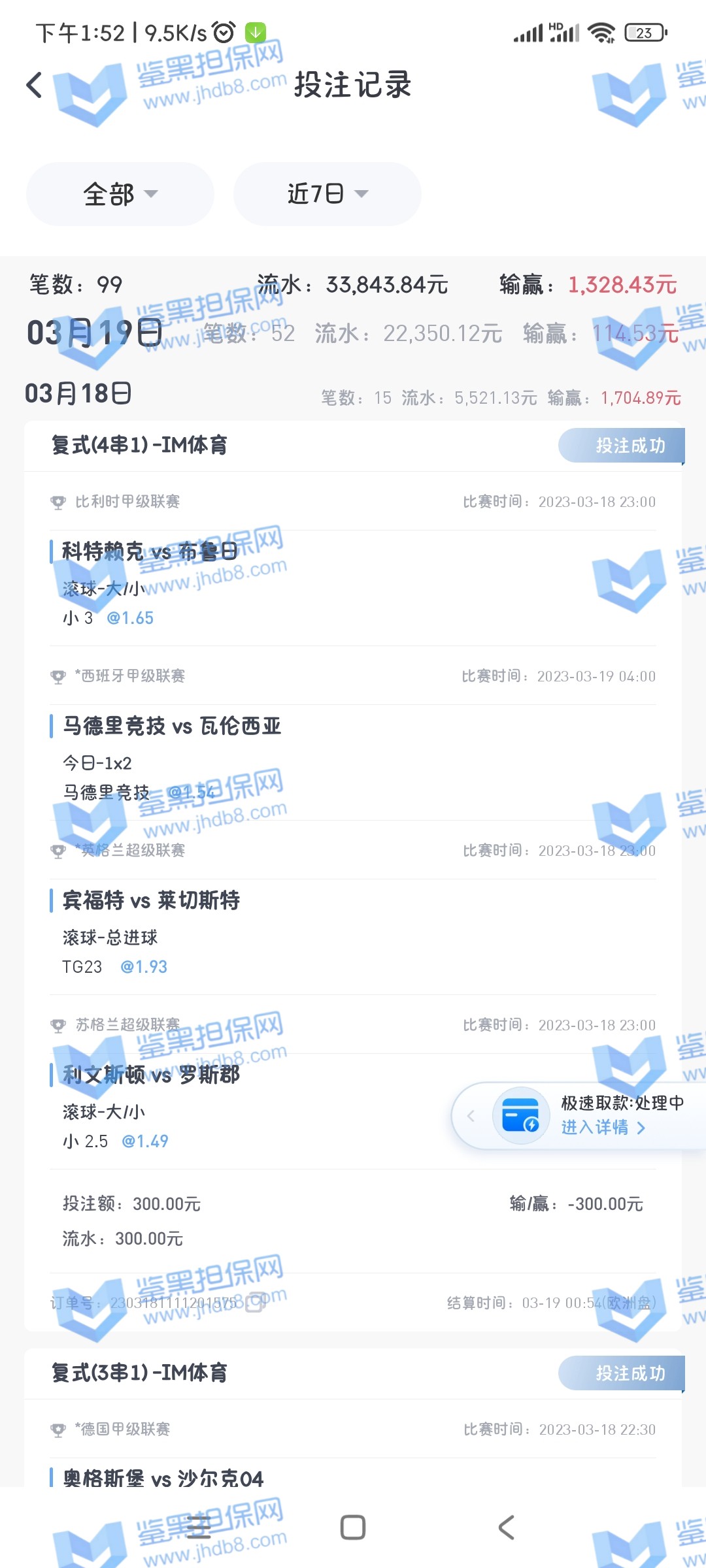Open the 复式(4串1)-IM体育 bet record
The height and width of the screenshot is (1568, 706).
point(139,446)
